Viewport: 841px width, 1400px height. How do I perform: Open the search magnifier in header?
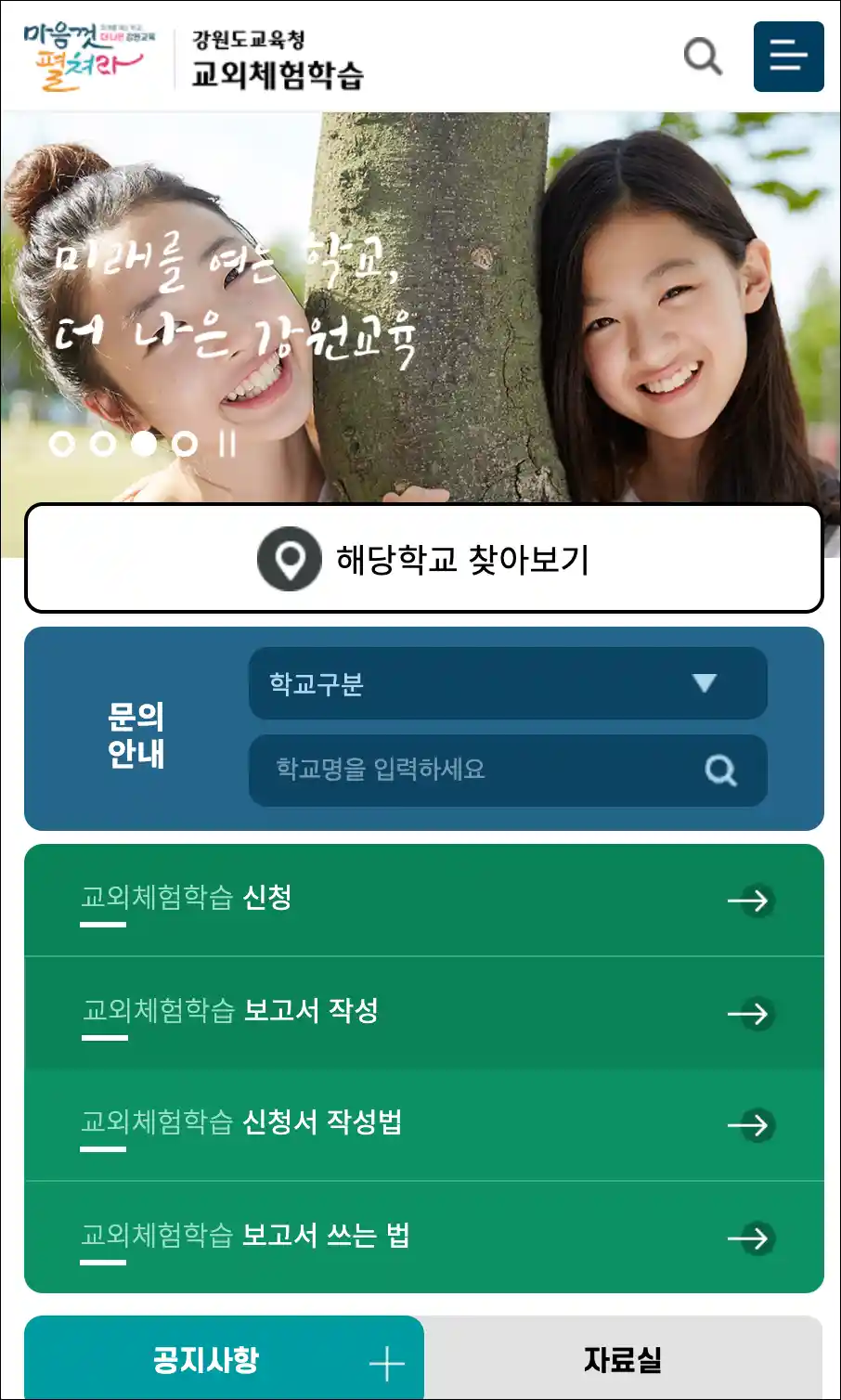point(703,57)
